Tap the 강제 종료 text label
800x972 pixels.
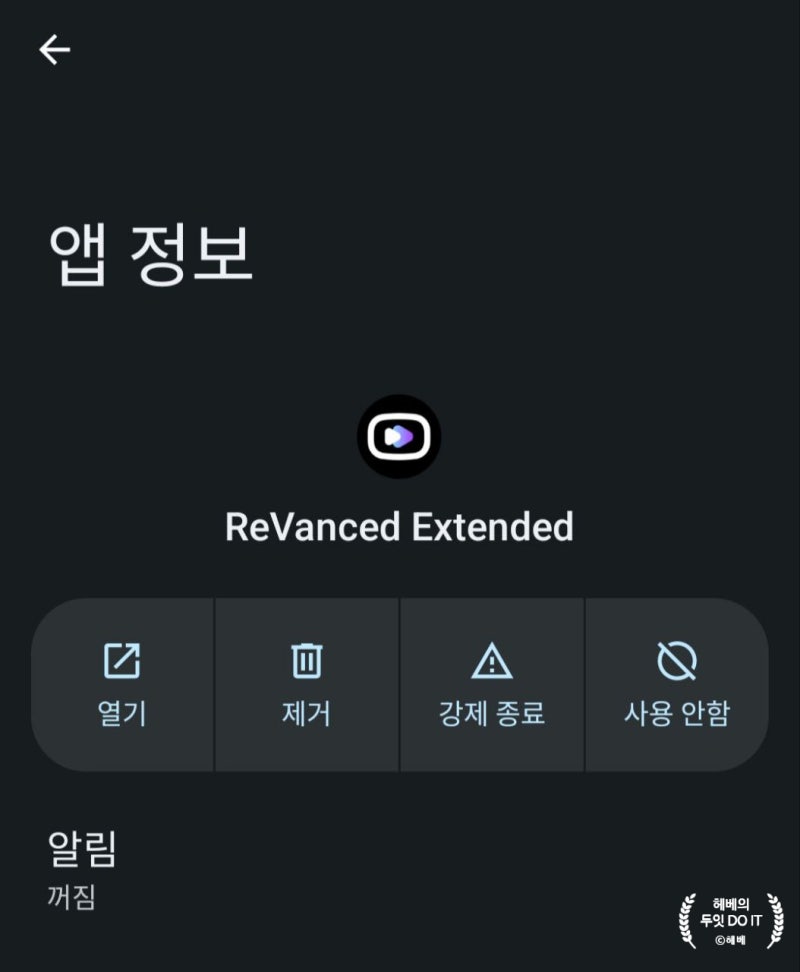tap(491, 714)
